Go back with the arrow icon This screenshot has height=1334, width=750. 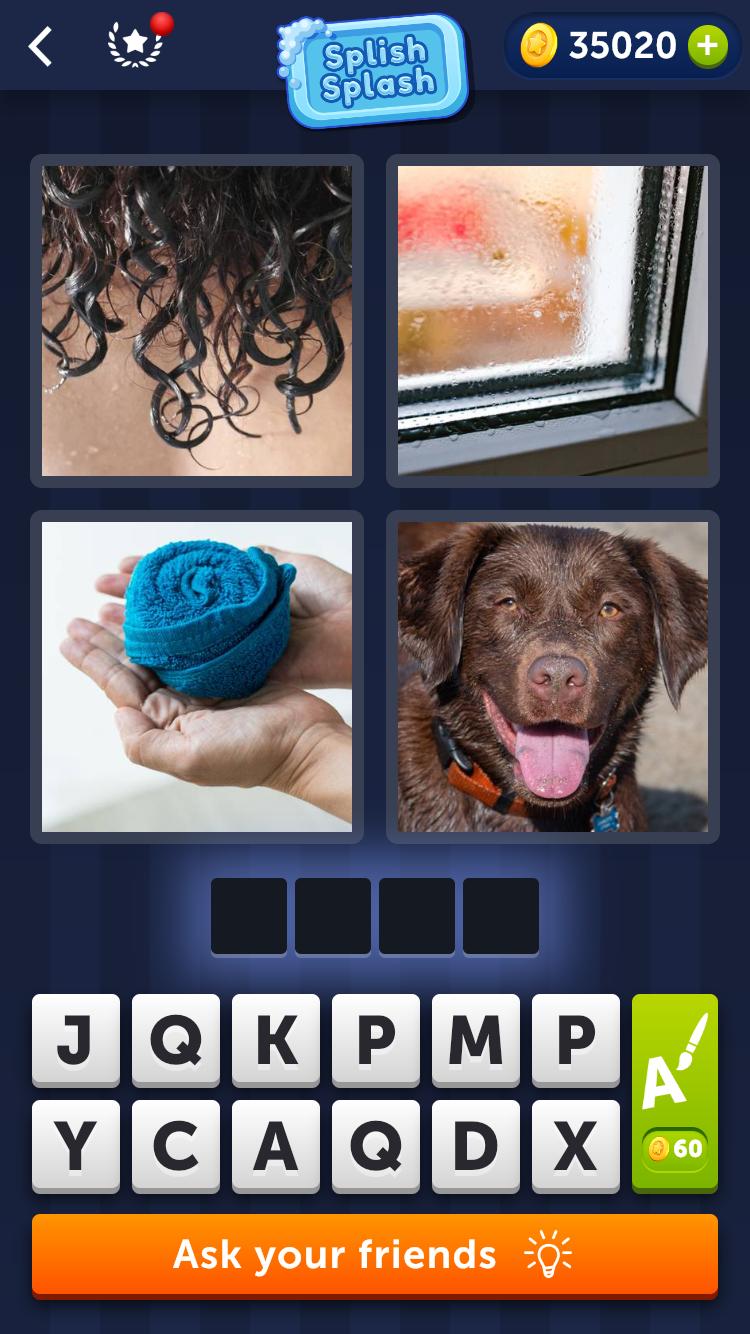point(40,46)
